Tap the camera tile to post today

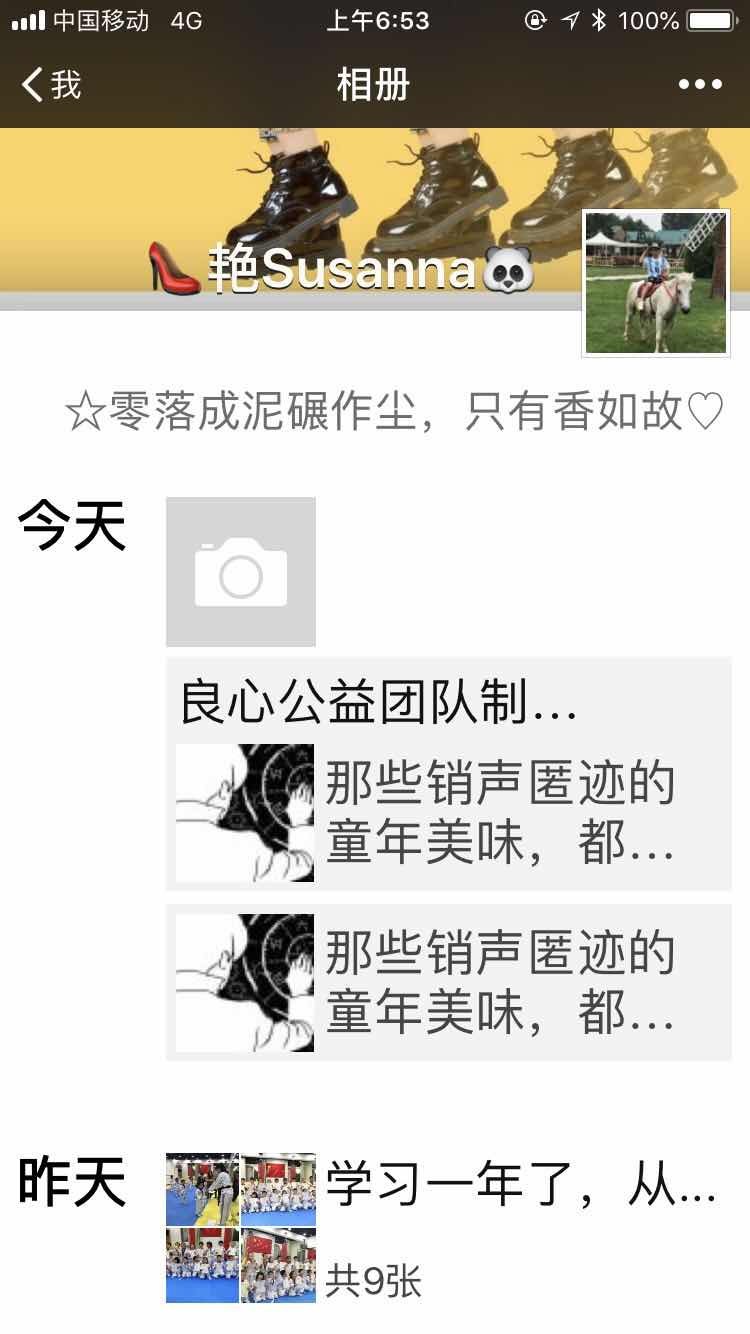pos(241,571)
